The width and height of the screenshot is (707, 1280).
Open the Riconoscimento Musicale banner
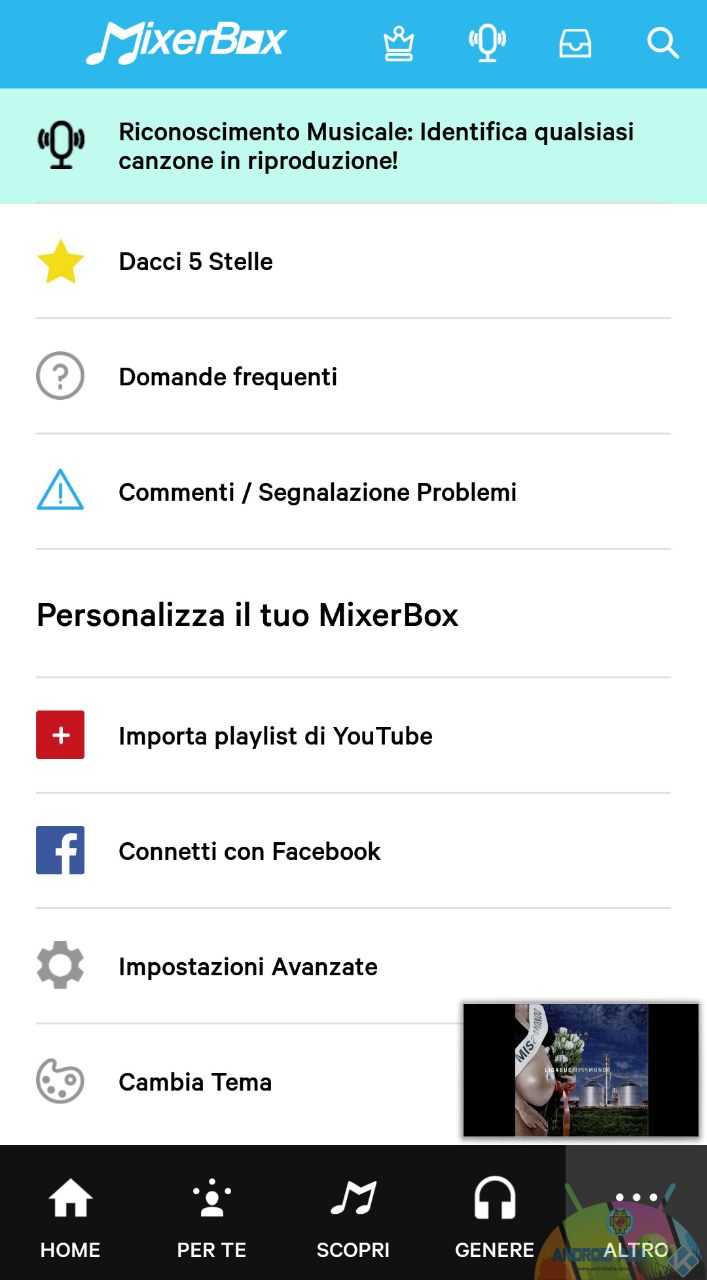pyautogui.click(x=353, y=146)
